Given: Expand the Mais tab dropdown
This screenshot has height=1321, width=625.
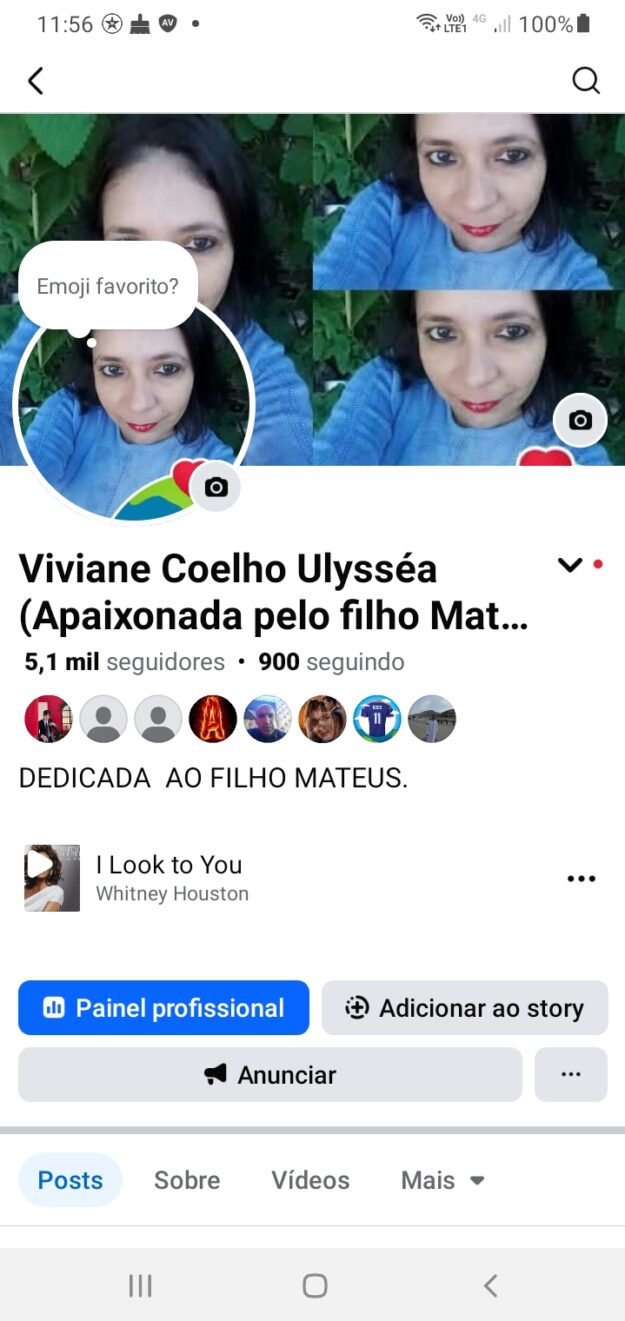Looking at the screenshot, I should 442,1180.
